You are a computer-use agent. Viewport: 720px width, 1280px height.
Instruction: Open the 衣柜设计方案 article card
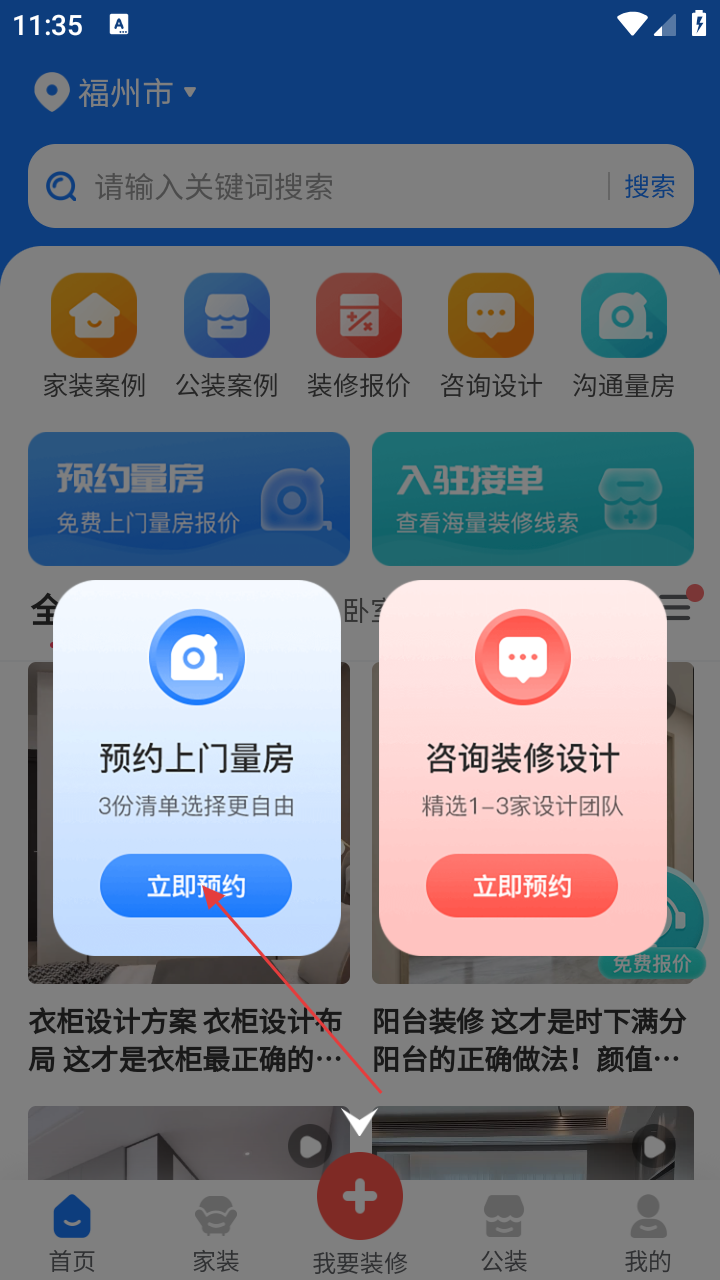[187, 1040]
